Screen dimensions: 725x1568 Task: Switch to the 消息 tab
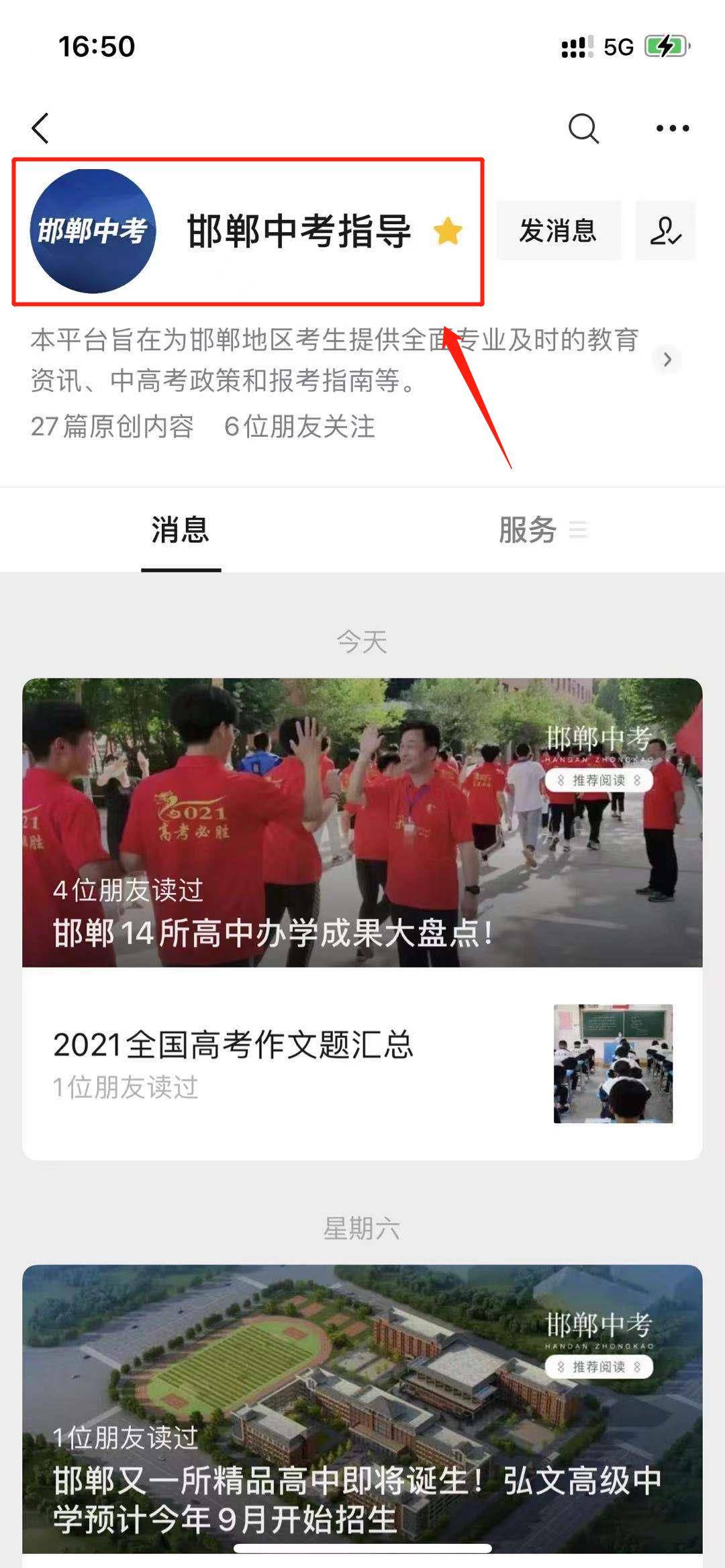point(181,530)
